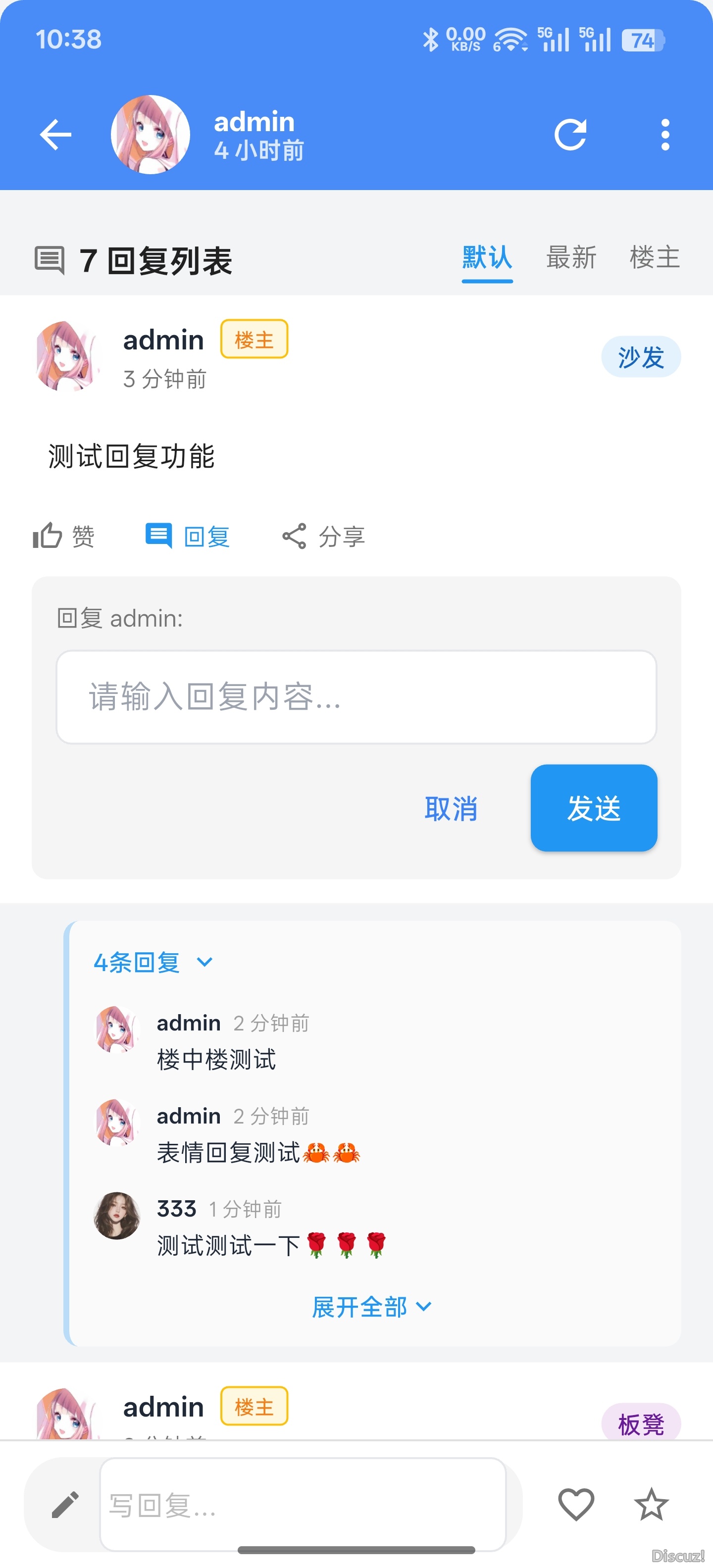This screenshot has height=1568, width=713.
Task: Show only 楼主 replies
Action: coord(655,257)
